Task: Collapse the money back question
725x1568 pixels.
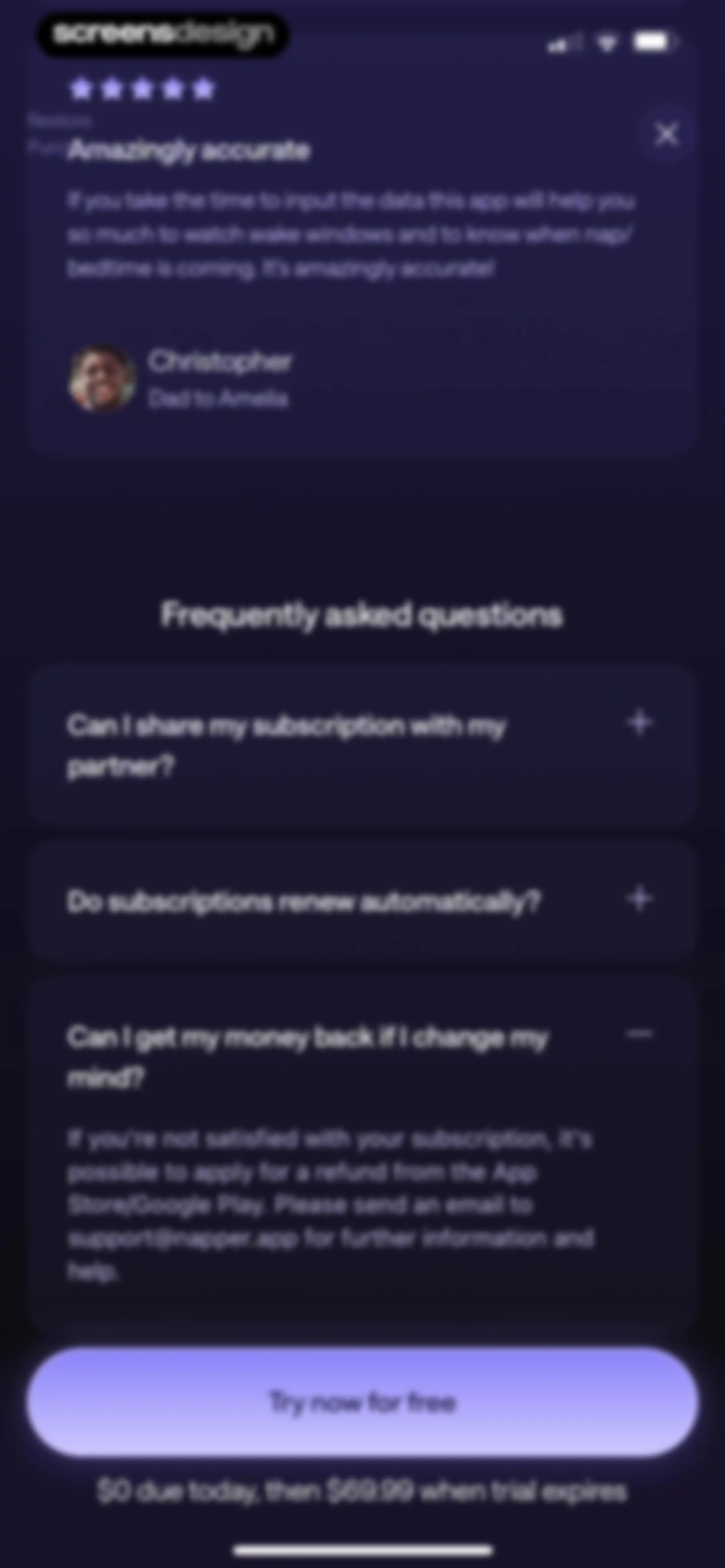Action: click(x=640, y=1033)
